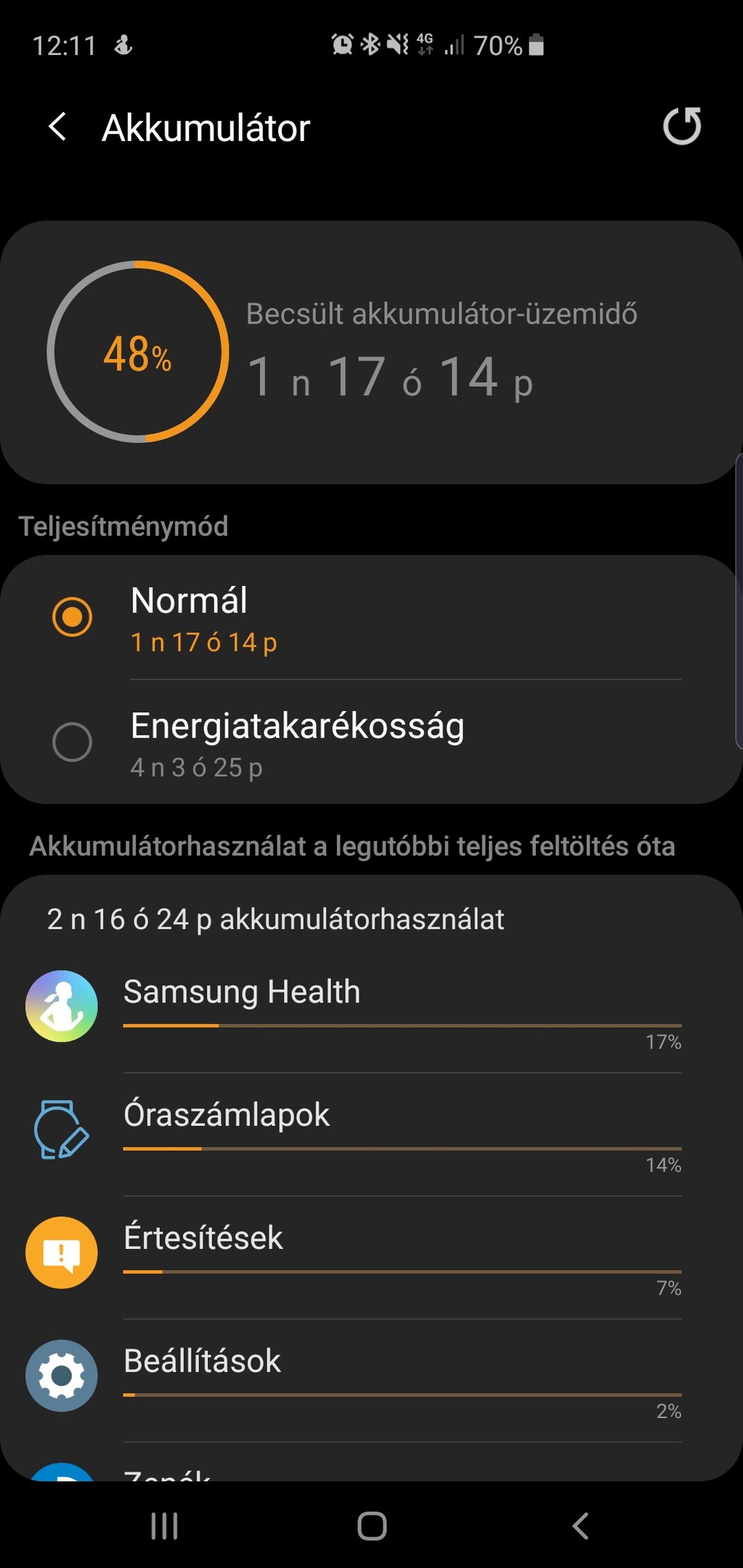Open Óraszámlapok battery usage details

coord(371,1134)
